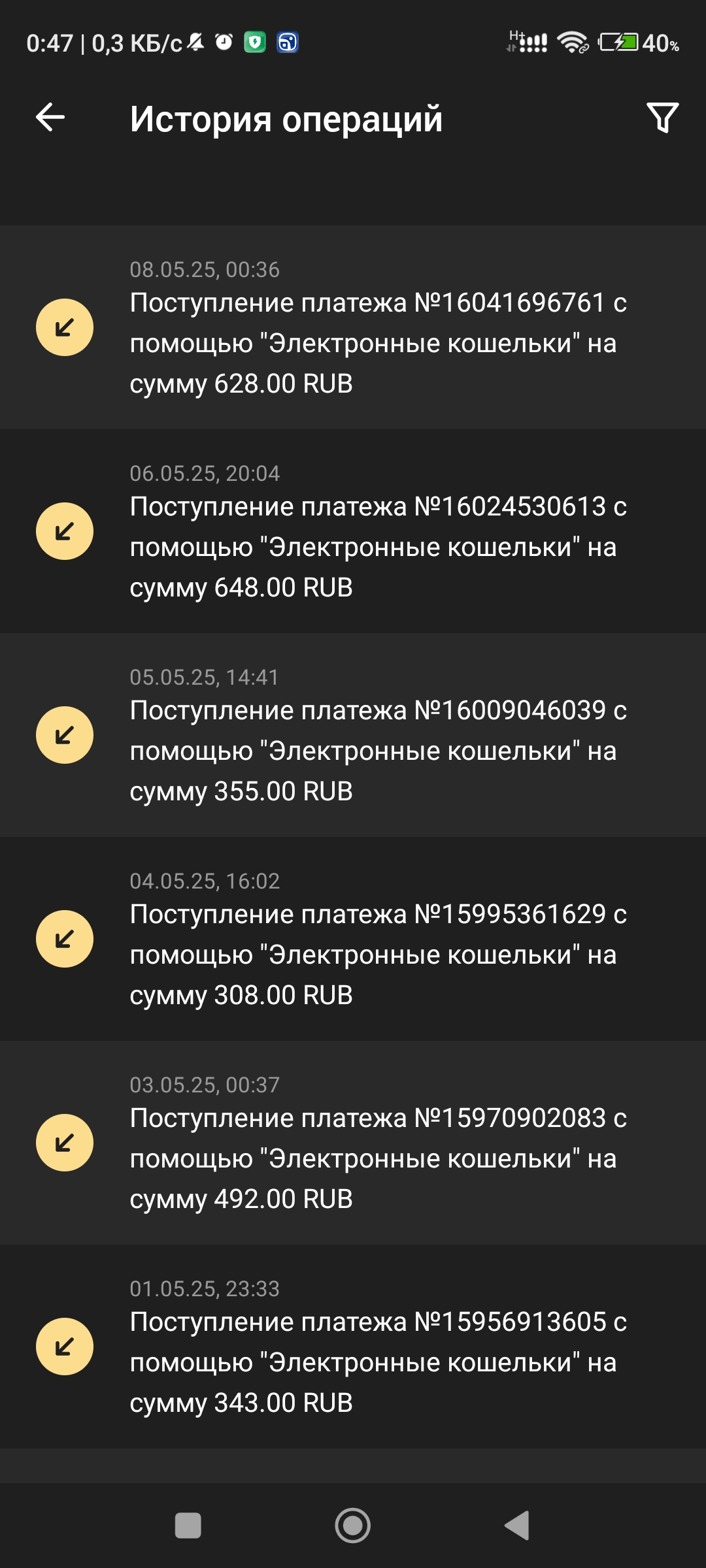The height and width of the screenshot is (1568, 706).
Task: Open payment №15995361629 for 308.00 RUB
Action: click(x=353, y=939)
